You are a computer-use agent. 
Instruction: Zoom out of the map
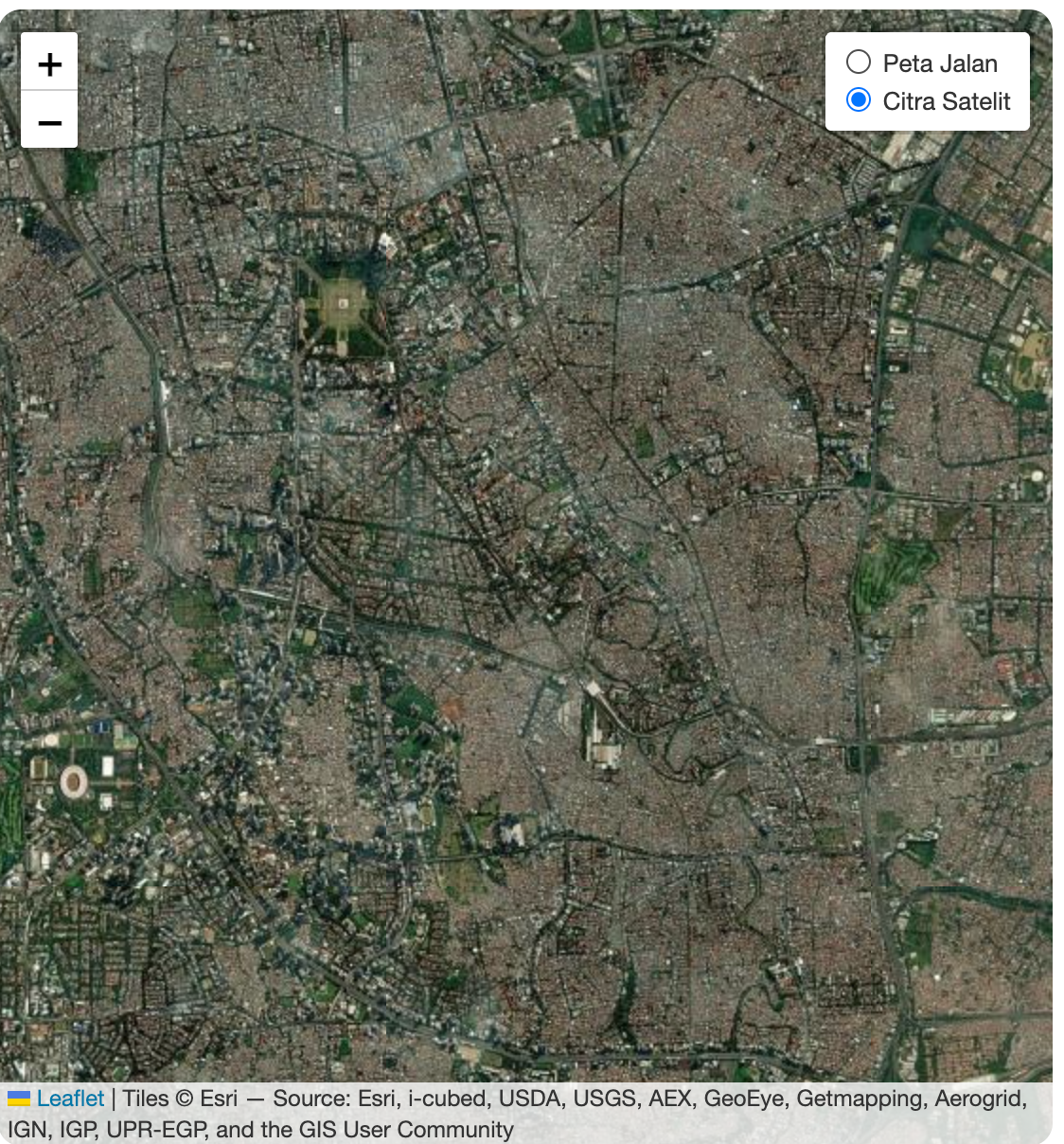pyautogui.click(x=49, y=121)
